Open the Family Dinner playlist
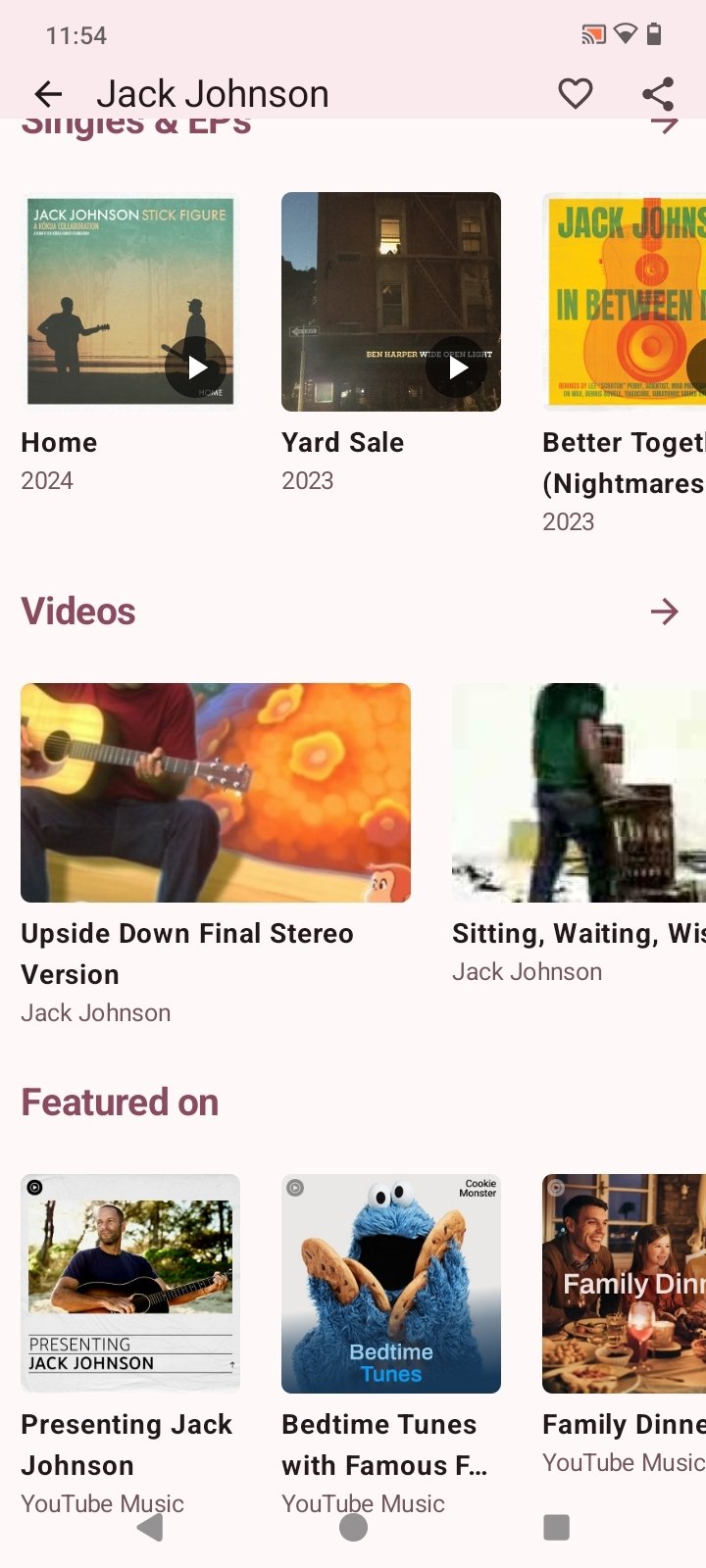The width and height of the screenshot is (706, 1568). (x=624, y=1284)
